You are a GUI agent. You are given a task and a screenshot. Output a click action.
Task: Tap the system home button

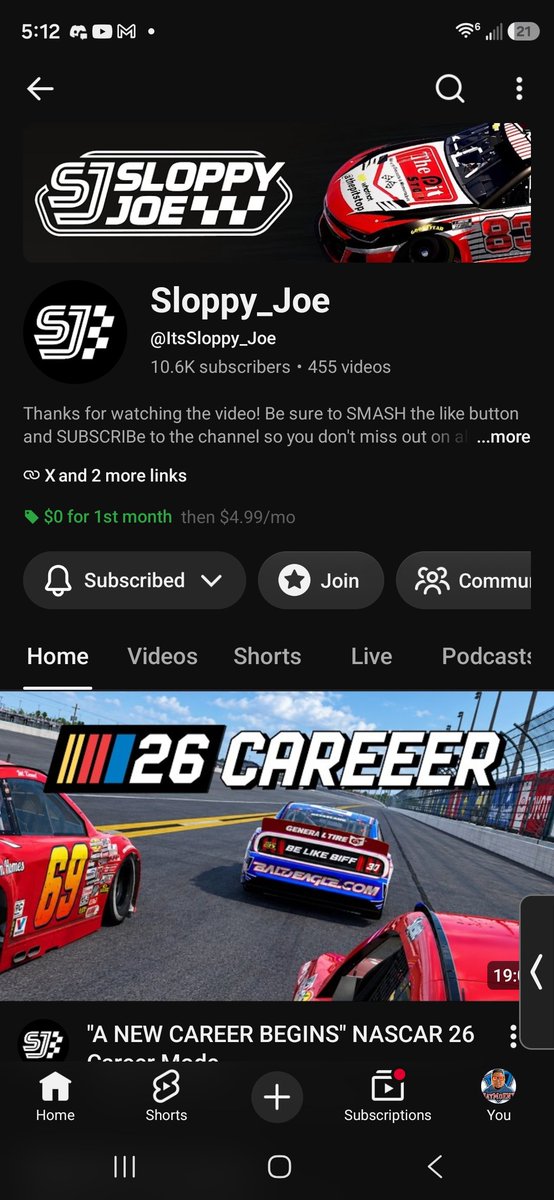[x=279, y=1166]
